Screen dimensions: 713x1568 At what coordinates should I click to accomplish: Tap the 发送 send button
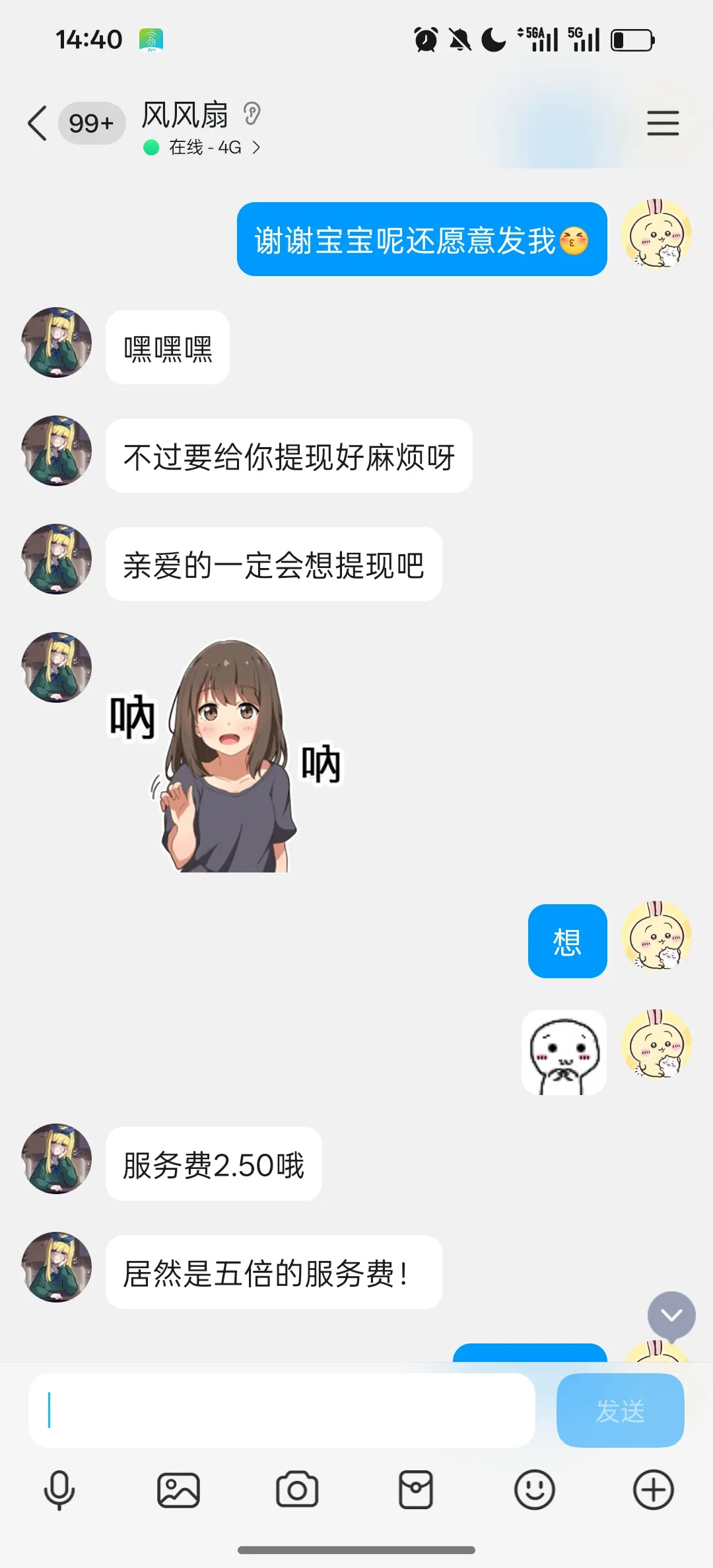tap(620, 1410)
